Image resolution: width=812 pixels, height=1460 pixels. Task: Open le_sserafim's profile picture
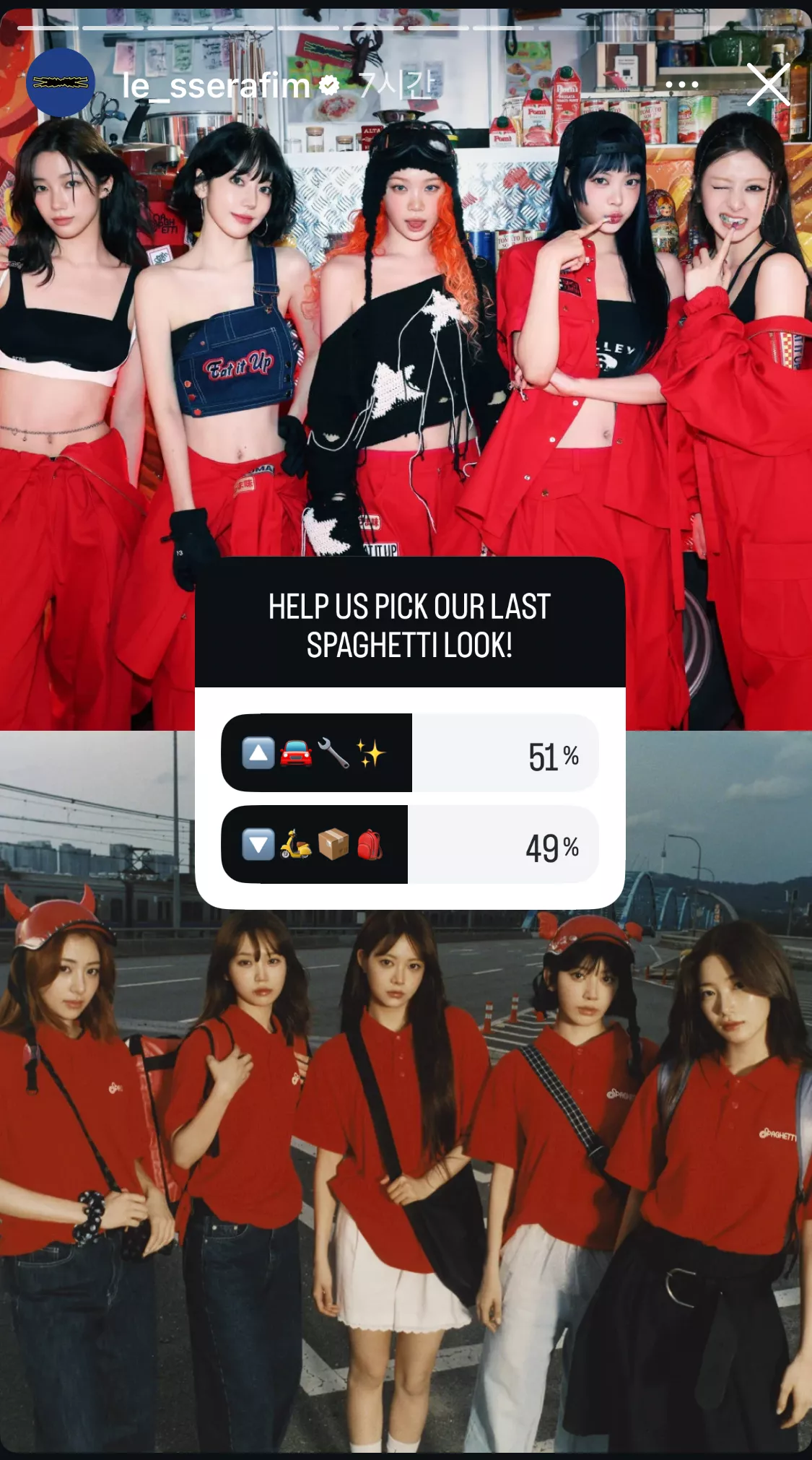click(61, 84)
